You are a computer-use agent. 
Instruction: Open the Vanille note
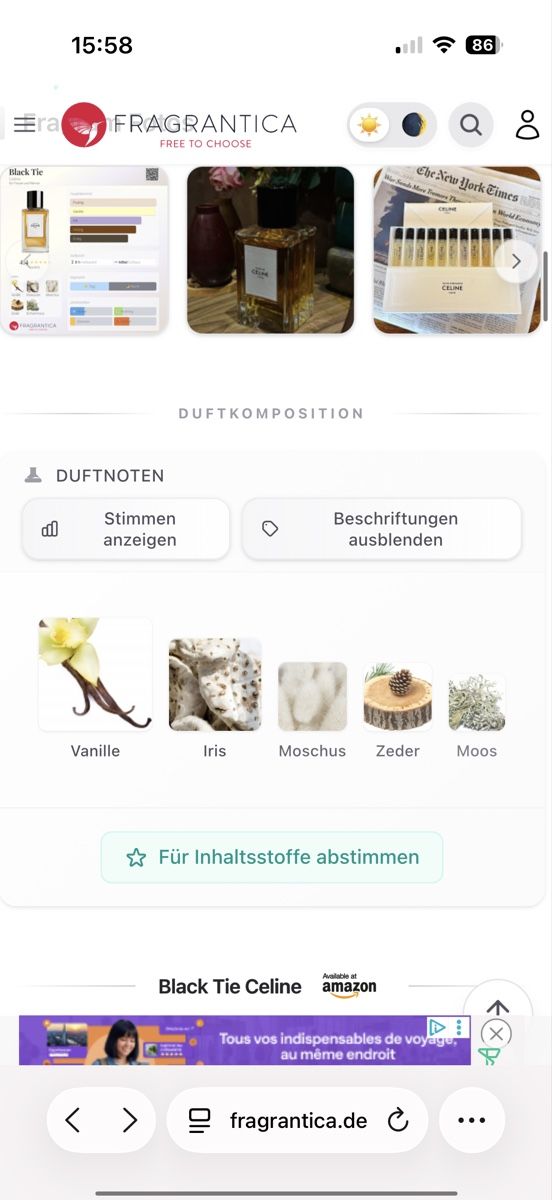pos(95,689)
